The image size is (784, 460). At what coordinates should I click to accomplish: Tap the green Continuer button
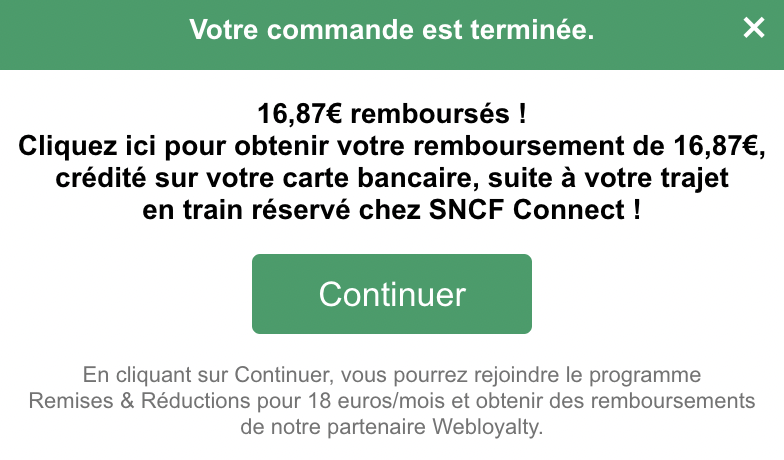click(392, 294)
